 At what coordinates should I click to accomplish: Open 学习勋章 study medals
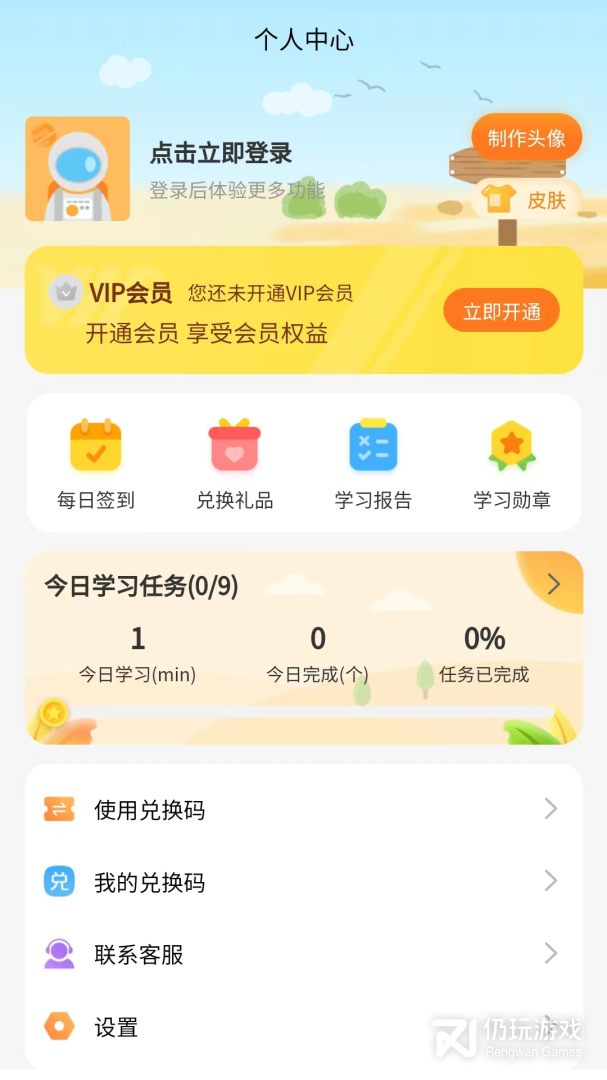tap(512, 464)
